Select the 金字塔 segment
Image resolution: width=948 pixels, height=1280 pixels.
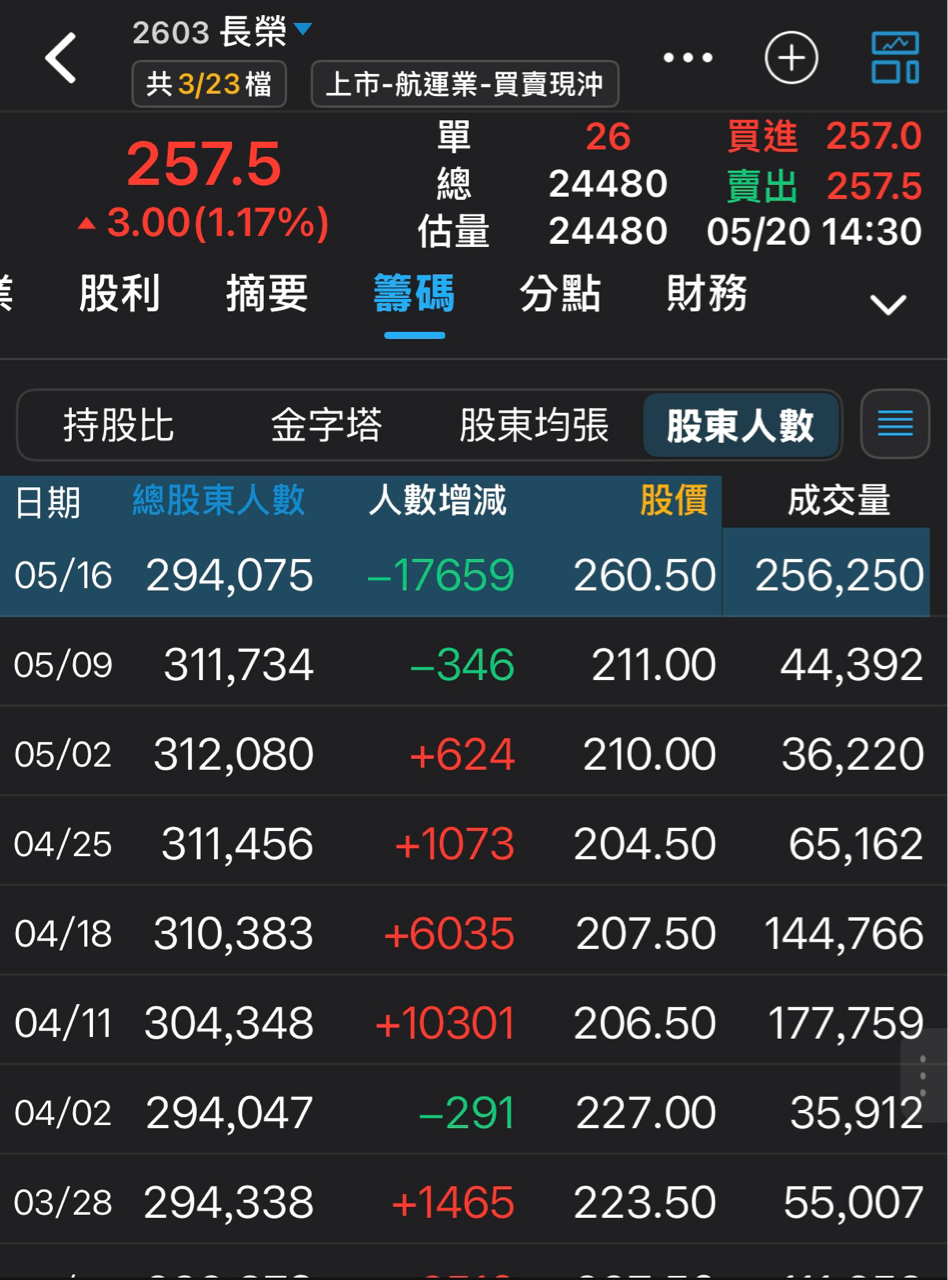click(x=326, y=426)
